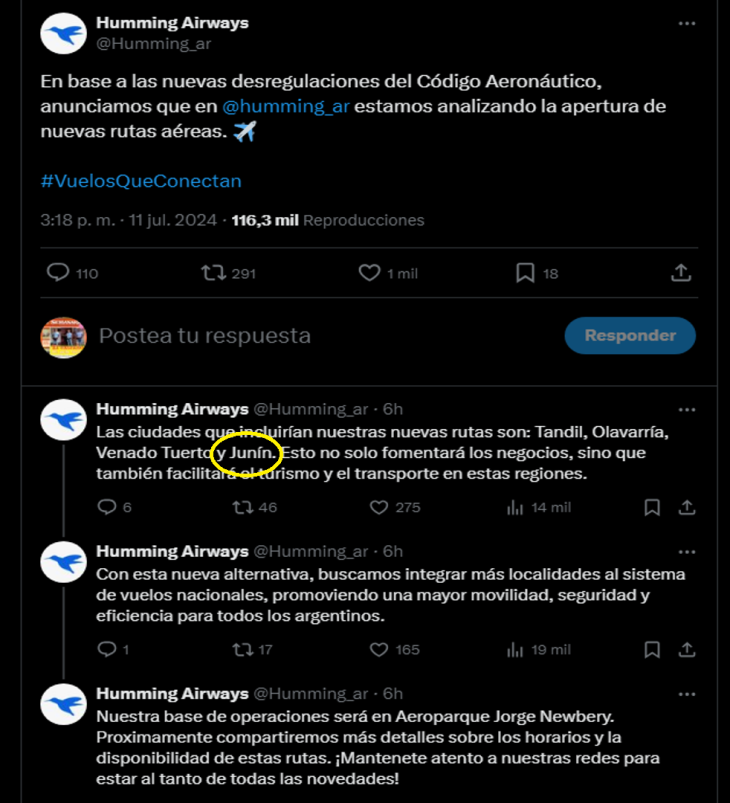Bookmark the main post about rutas aéreas
This screenshot has height=803, width=730.
524,272
